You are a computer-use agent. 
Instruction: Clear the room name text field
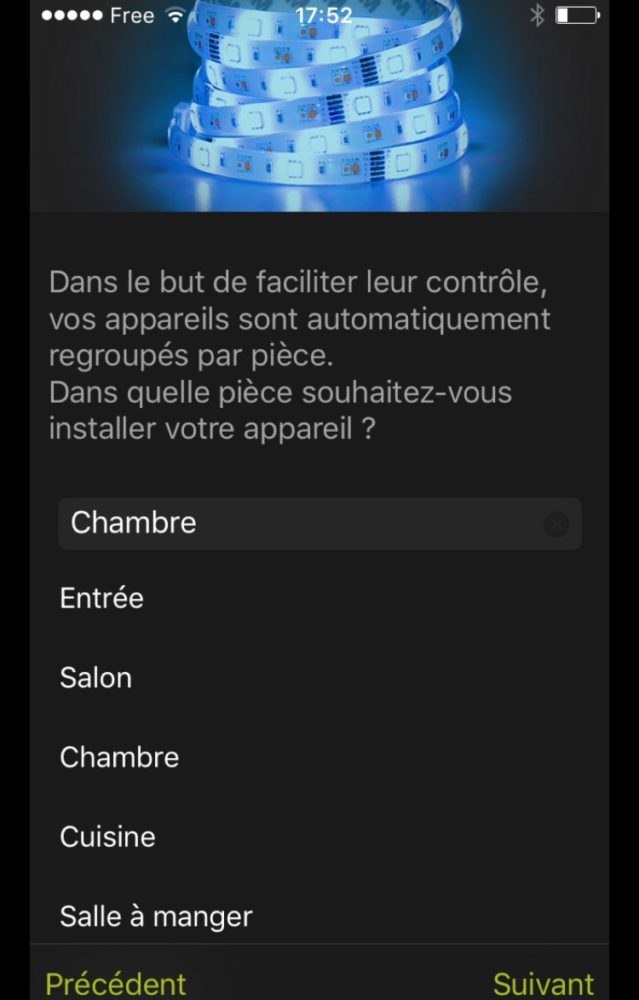(x=556, y=524)
